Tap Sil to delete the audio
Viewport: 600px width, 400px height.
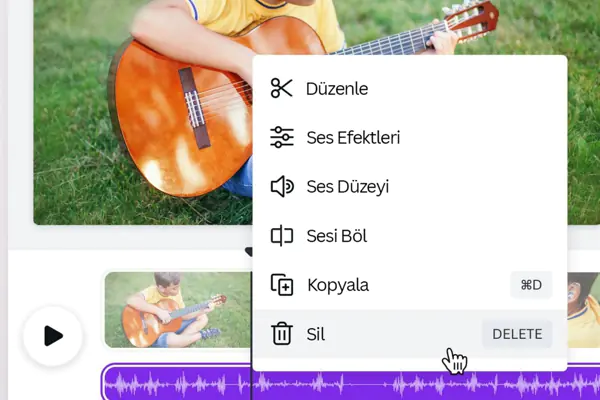[x=315, y=334]
